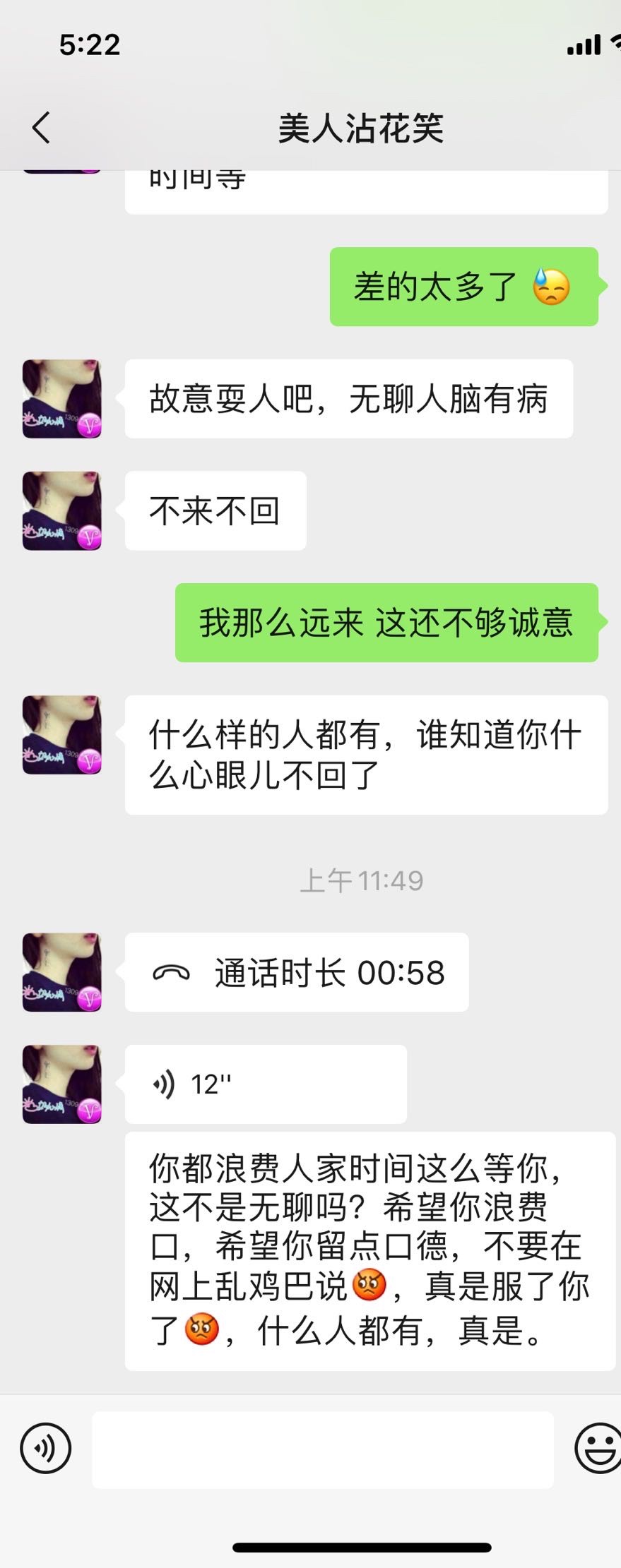Open the emoji picker
Image resolution: width=621 pixels, height=1568 pixels.
click(598, 1449)
